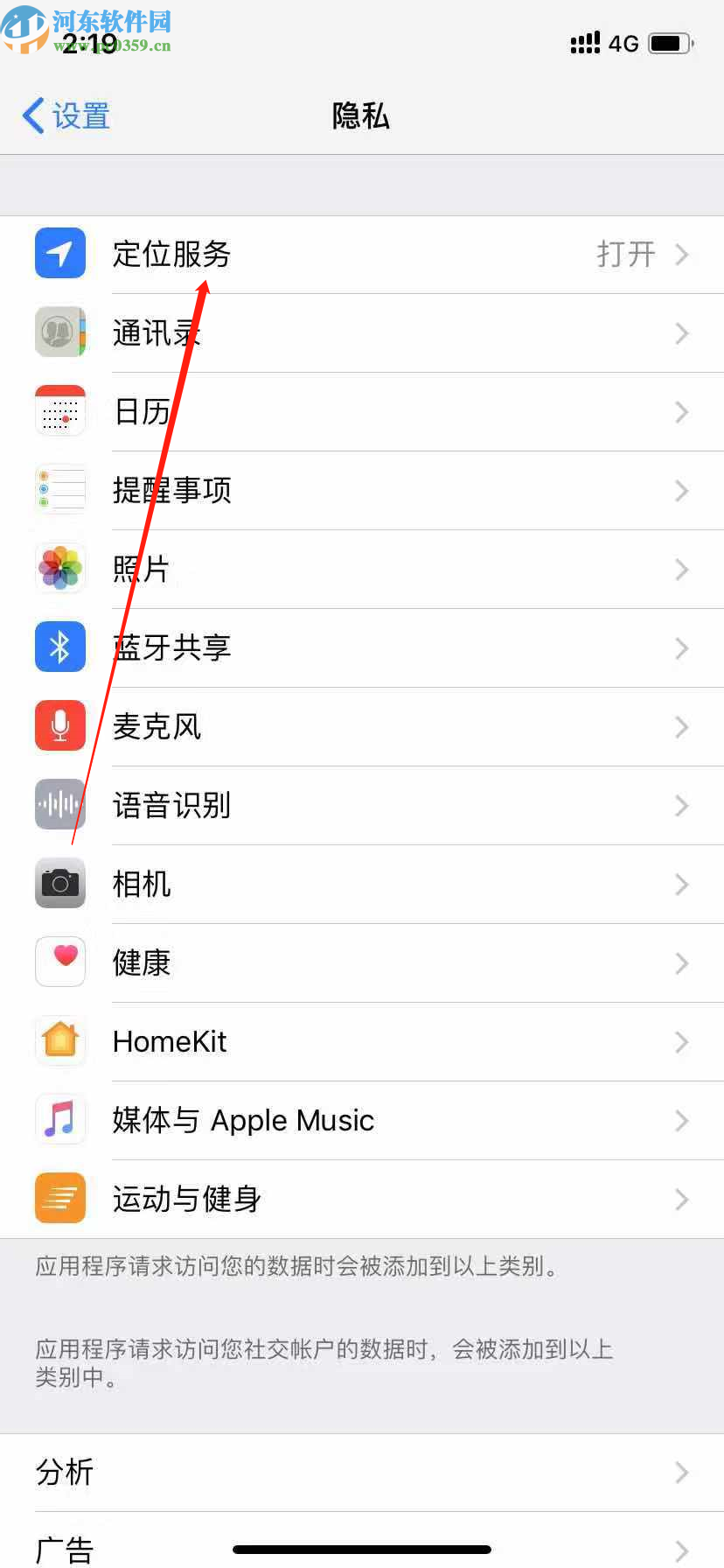The height and width of the screenshot is (1568, 724).
Task: Expand the 提醒事项 (Reminders) row
Action: [x=350, y=490]
